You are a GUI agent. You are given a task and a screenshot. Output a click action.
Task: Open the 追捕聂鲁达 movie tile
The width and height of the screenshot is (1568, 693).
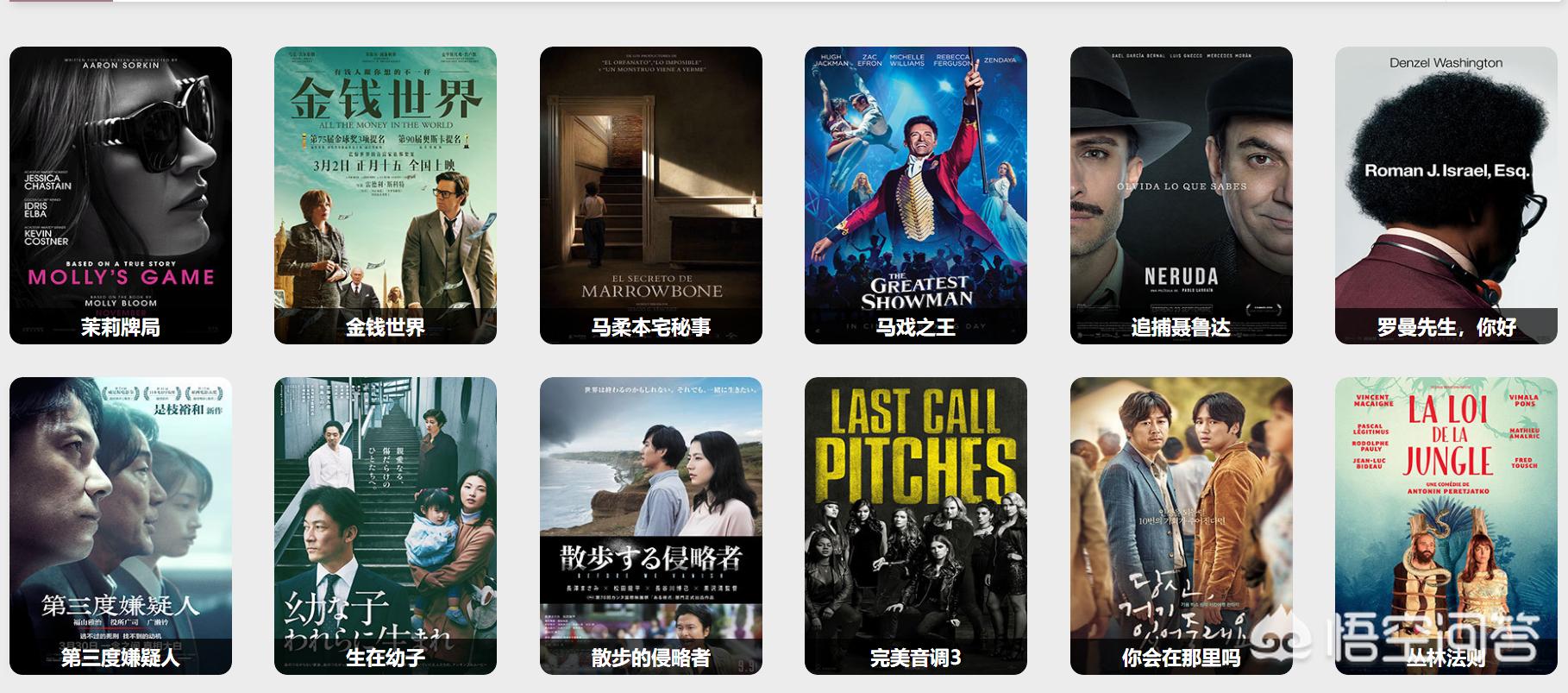(x=1182, y=195)
